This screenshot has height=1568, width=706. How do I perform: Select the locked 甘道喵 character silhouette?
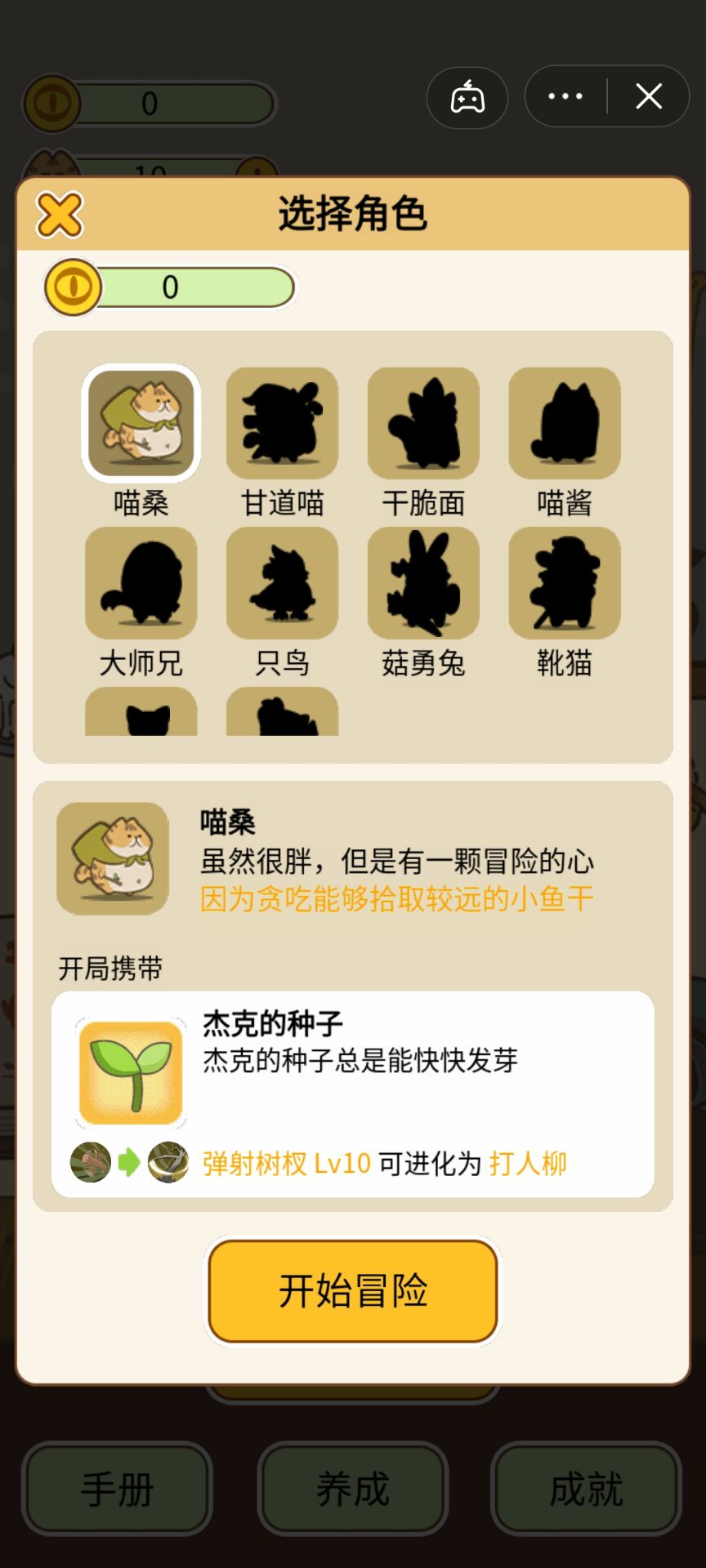(x=282, y=421)
